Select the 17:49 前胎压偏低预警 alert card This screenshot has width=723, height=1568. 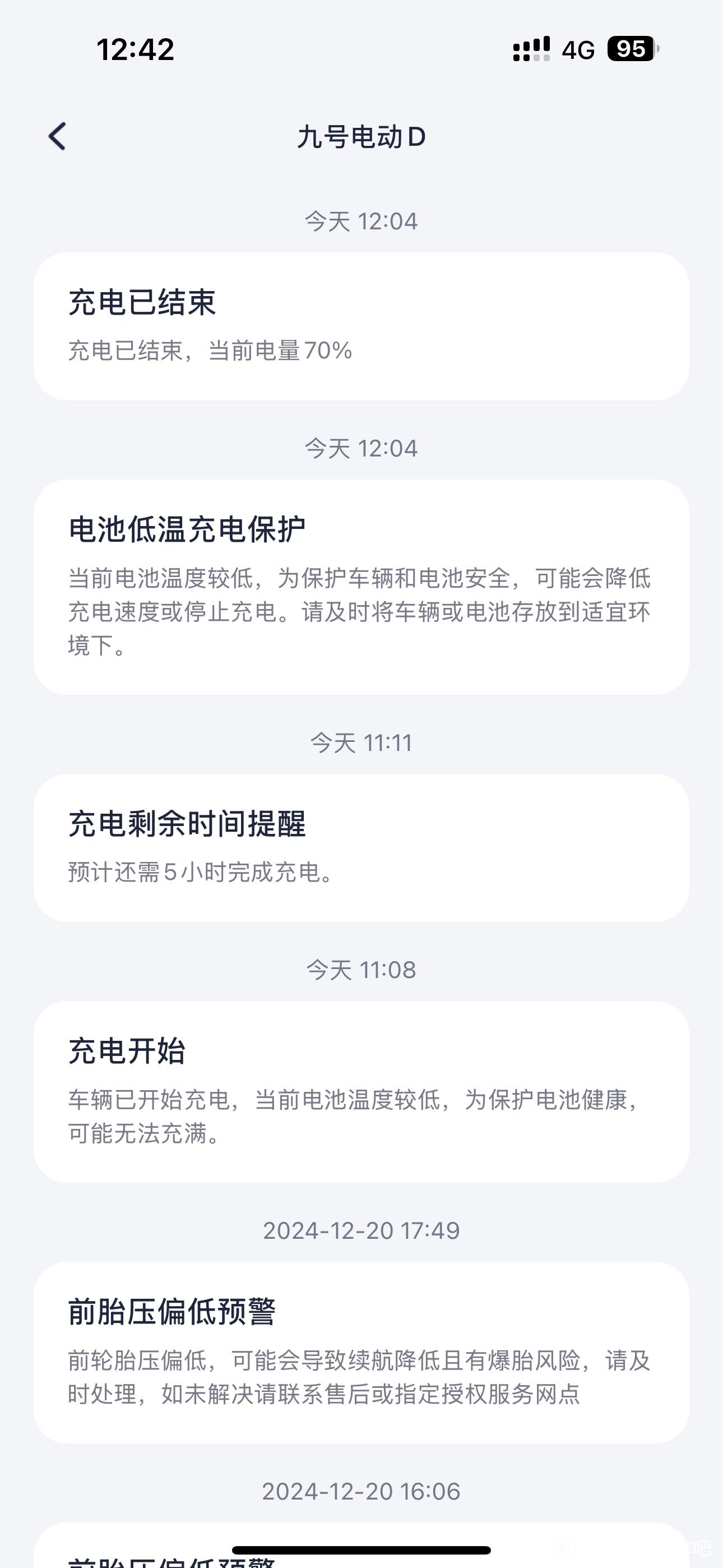click(361, 1353)
